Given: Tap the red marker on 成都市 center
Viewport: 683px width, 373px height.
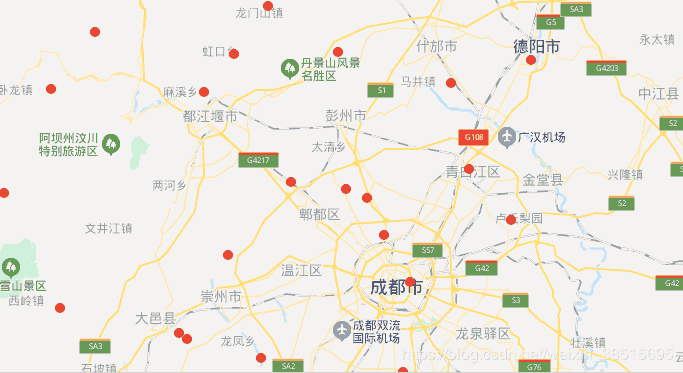Looking at the screenshot, I should 410,281.
